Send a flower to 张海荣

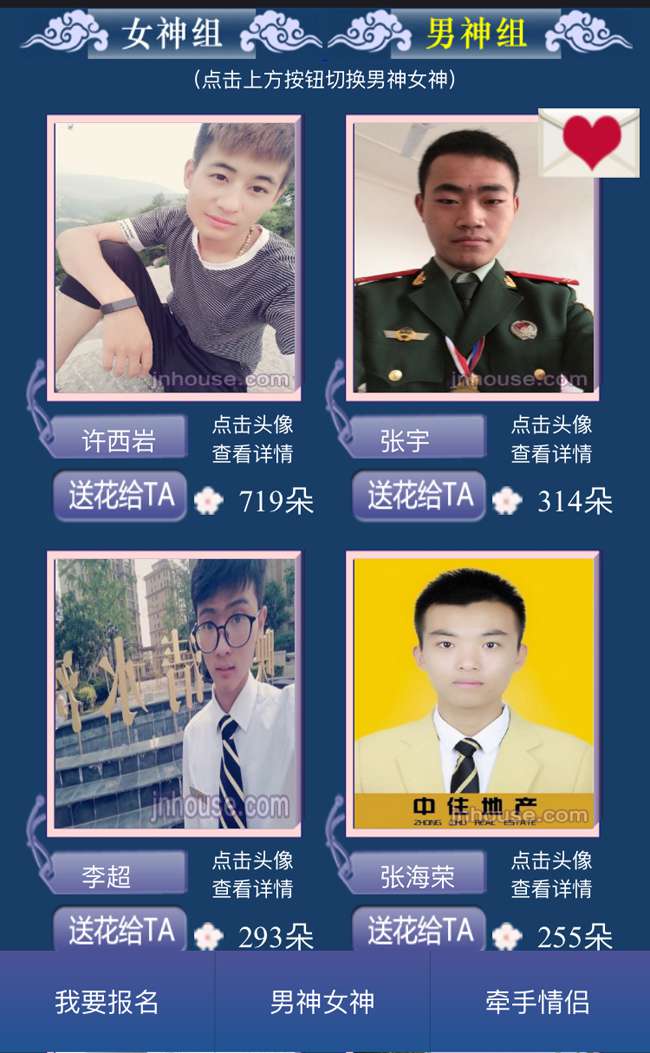pyautogui.click(x=419, y=931)
